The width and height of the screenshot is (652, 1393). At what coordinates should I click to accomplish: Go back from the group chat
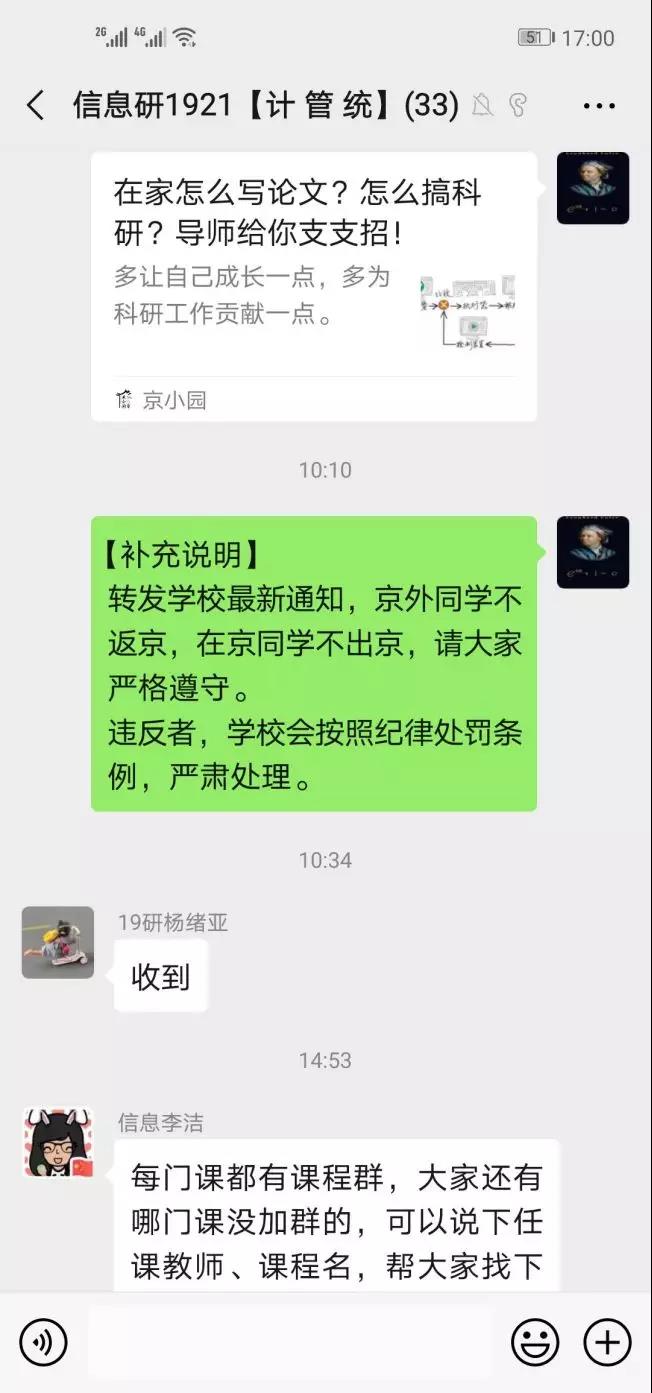(x=36, y=105)
